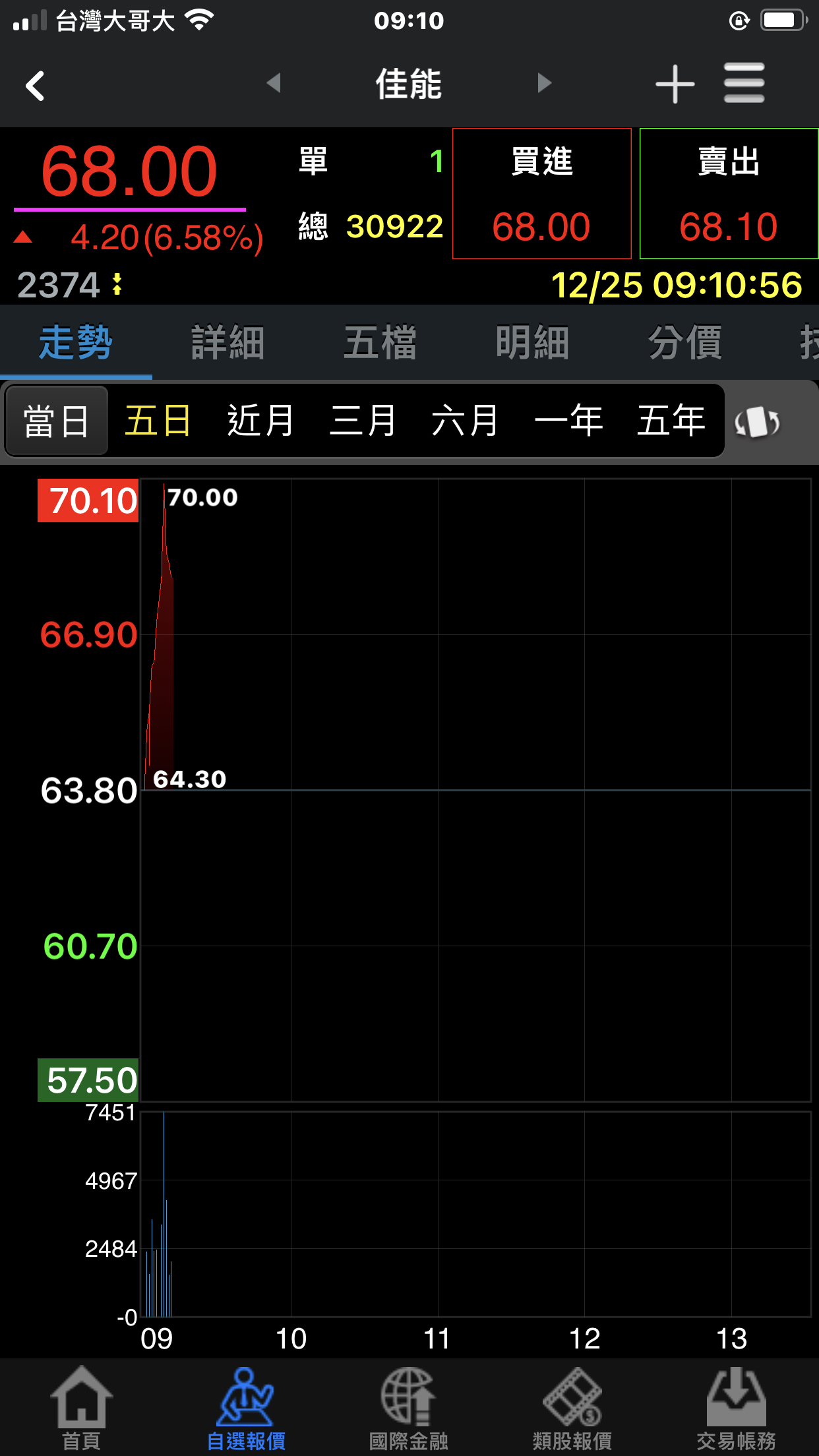
Task: Select the 明細 tab
Action: [x=533, y=343]
